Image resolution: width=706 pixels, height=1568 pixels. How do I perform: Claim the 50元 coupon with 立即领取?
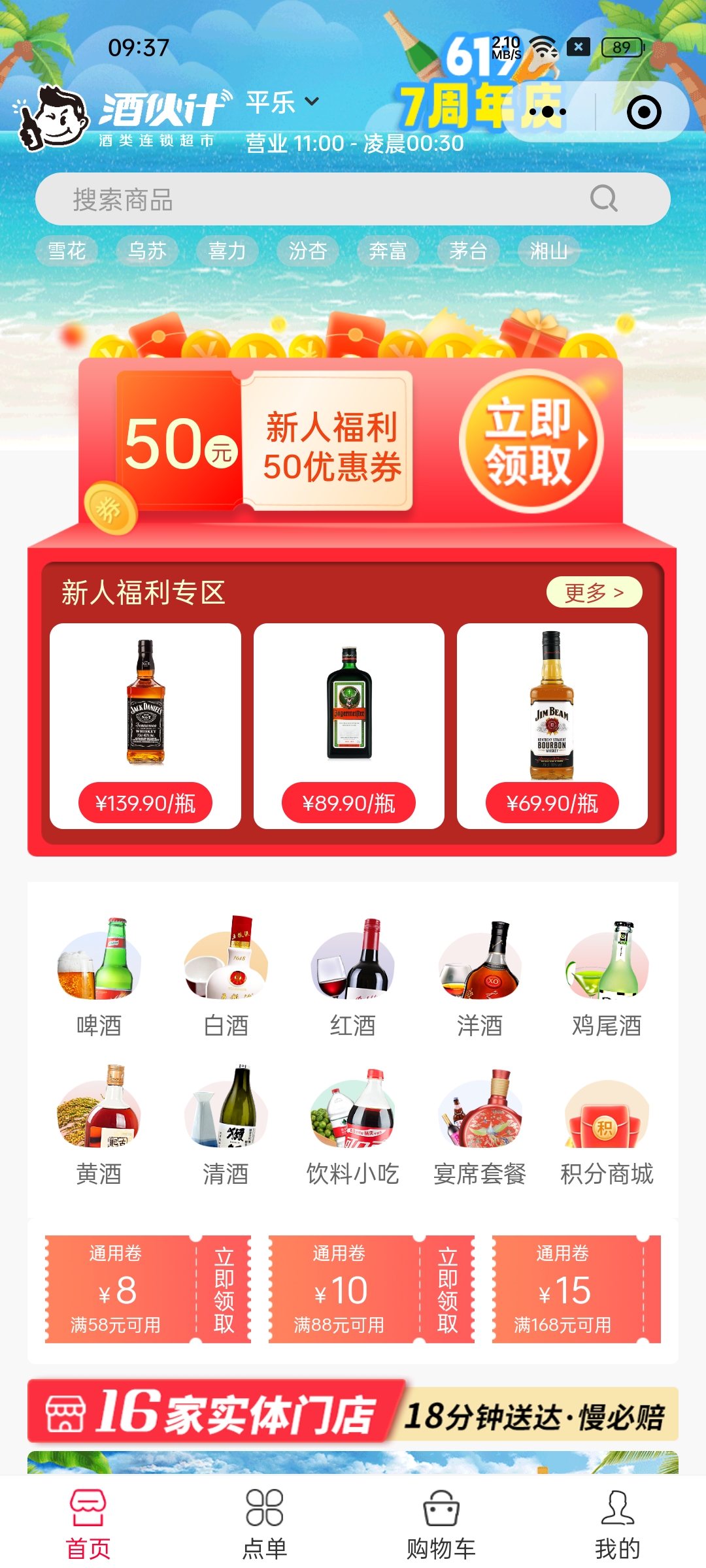[x=531, y=442]
